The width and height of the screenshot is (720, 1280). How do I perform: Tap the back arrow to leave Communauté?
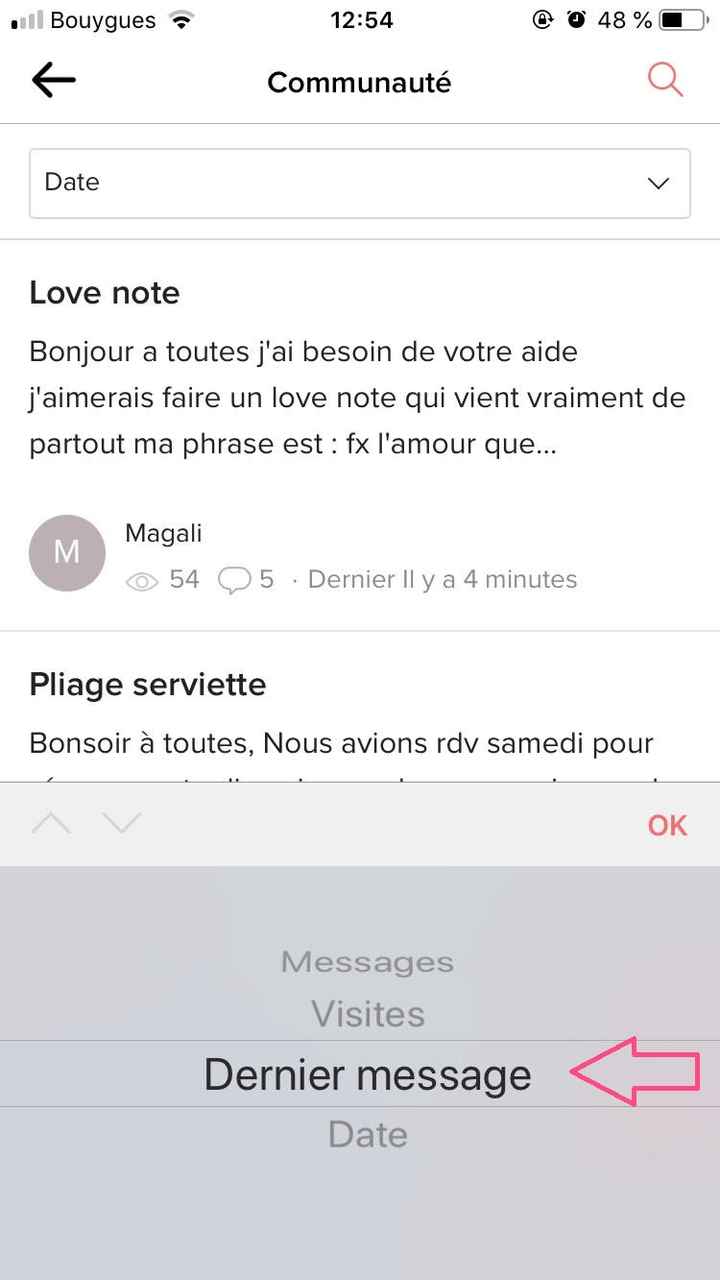point(53,80)
